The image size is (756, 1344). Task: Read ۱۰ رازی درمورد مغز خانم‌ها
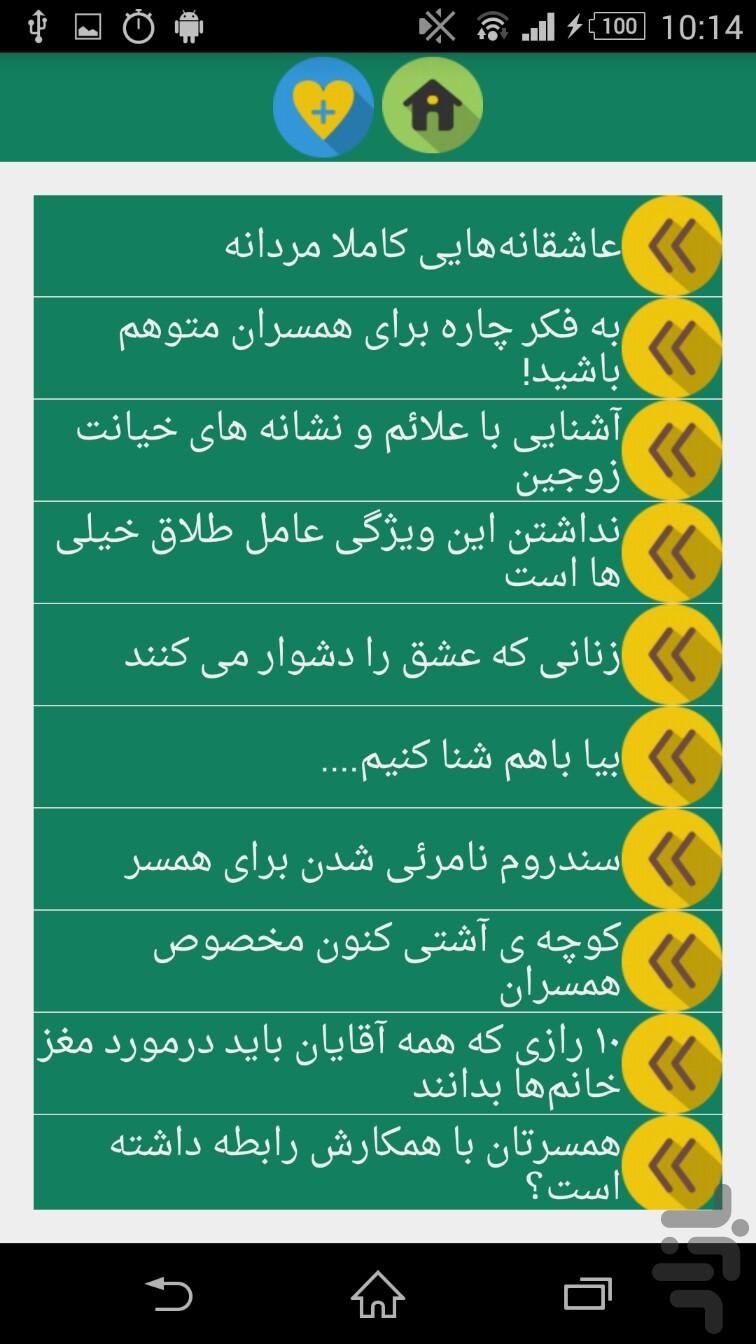click(x=378, y=1062)
